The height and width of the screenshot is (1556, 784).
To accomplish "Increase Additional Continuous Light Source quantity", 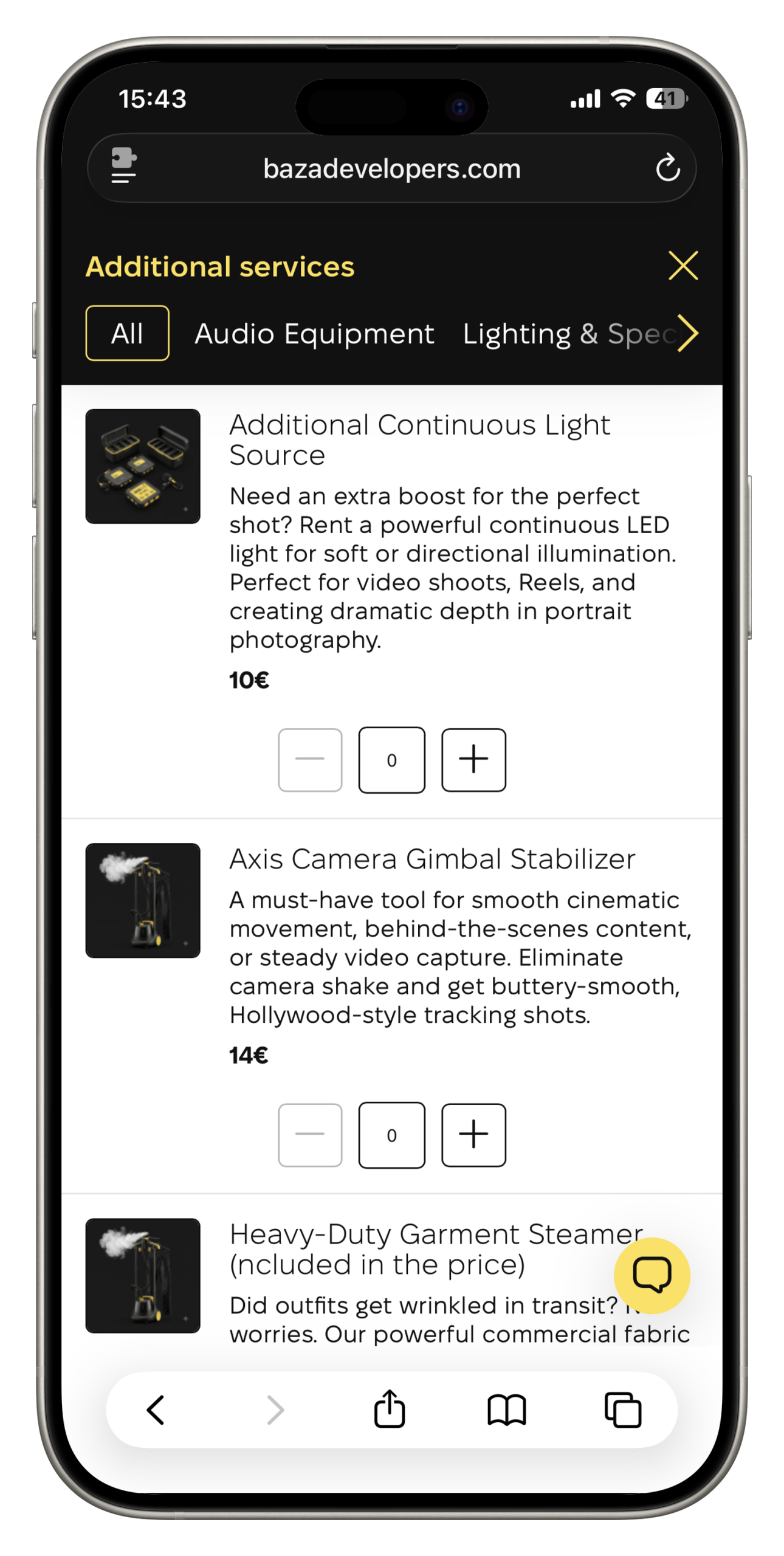I will (x=473, y=759).
